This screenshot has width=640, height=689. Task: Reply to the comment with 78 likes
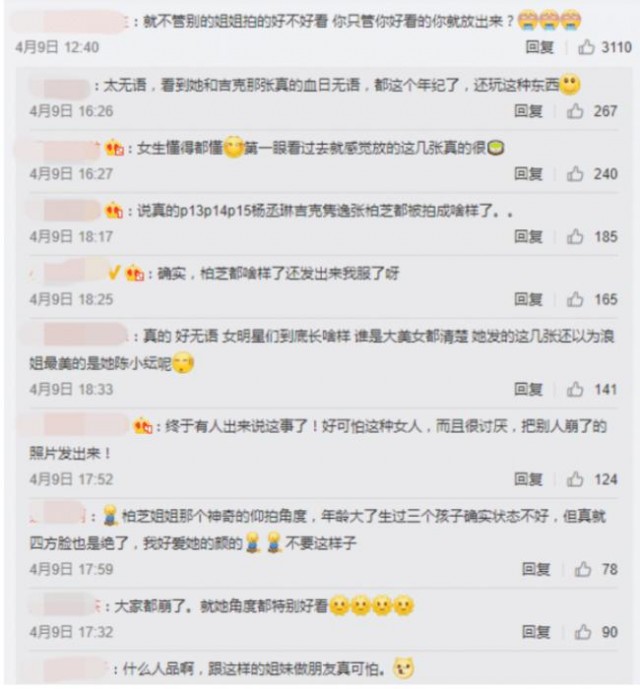click(535, 569)
